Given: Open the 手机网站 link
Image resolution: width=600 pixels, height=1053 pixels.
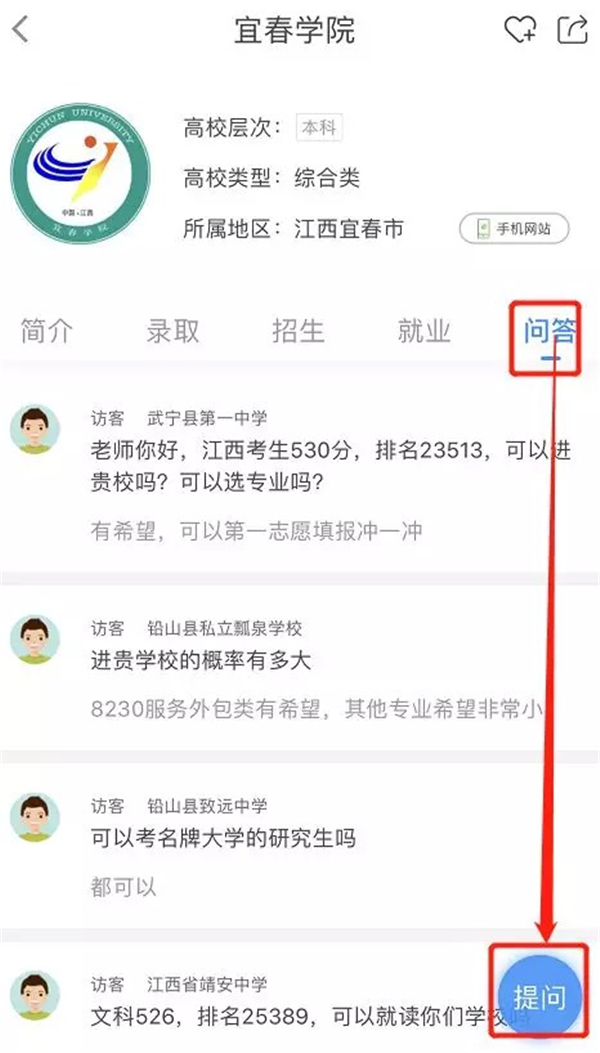Looking at the screenshot, I should click(x=514, y=229).
